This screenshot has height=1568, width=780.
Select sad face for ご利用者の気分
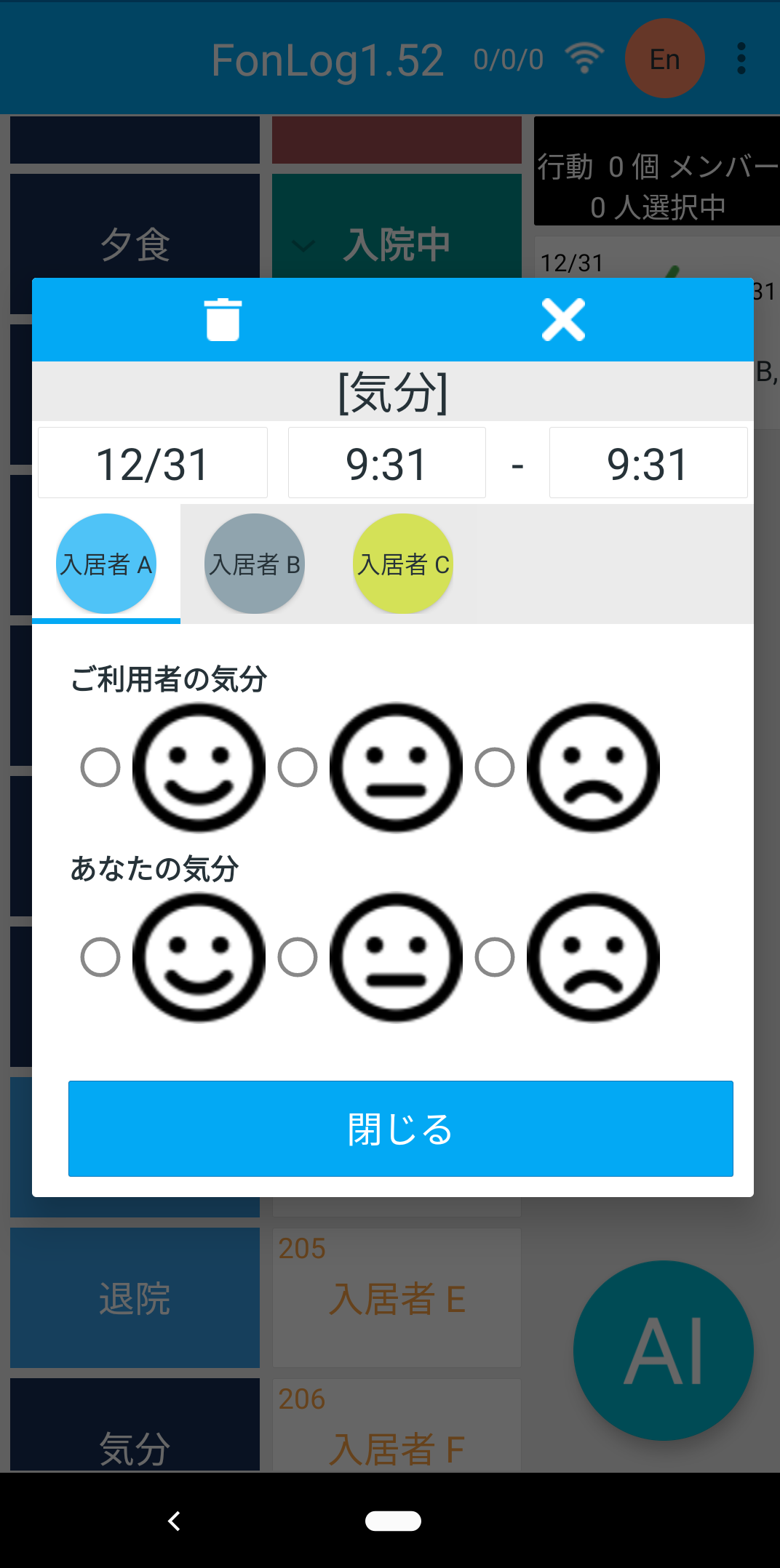(495, 767)
